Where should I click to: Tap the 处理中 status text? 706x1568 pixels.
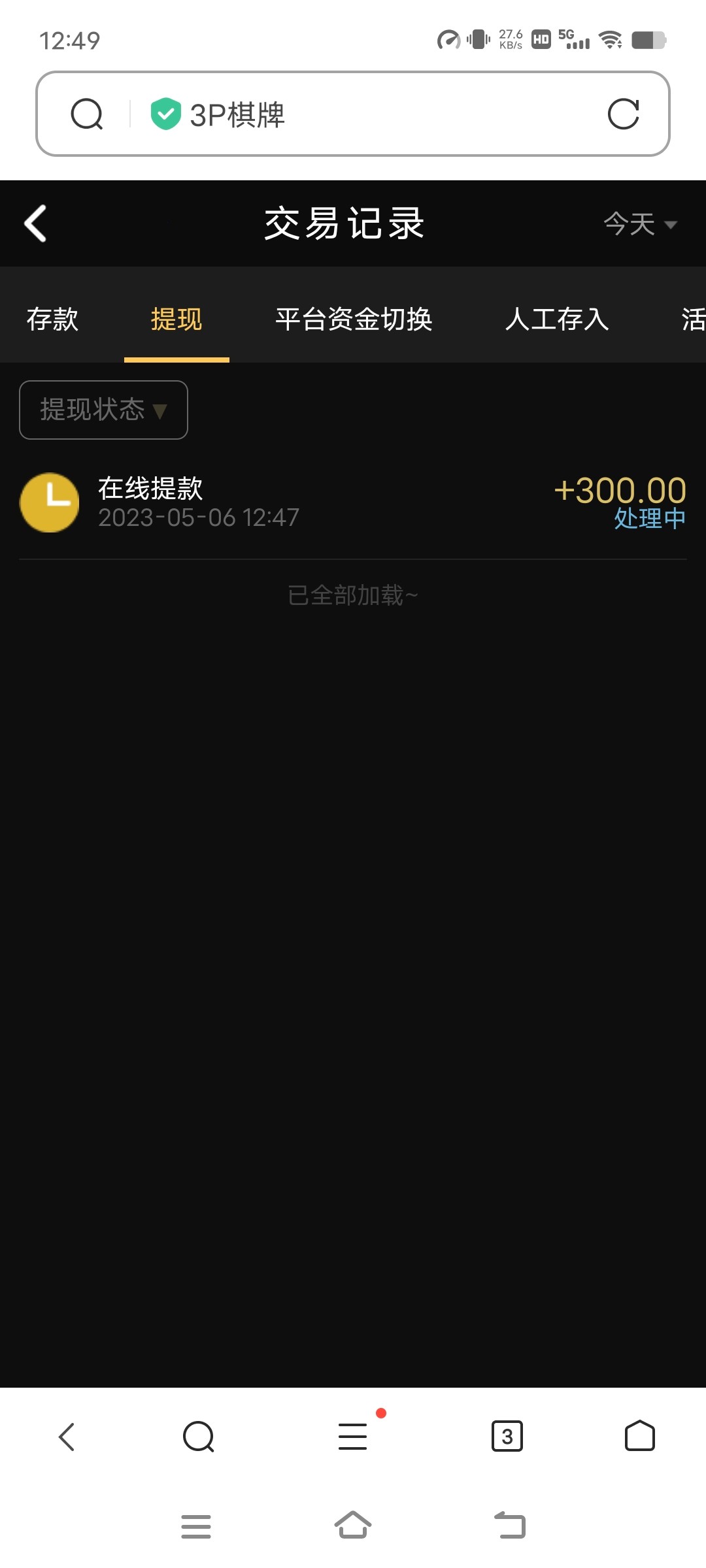tap(648, 519)
